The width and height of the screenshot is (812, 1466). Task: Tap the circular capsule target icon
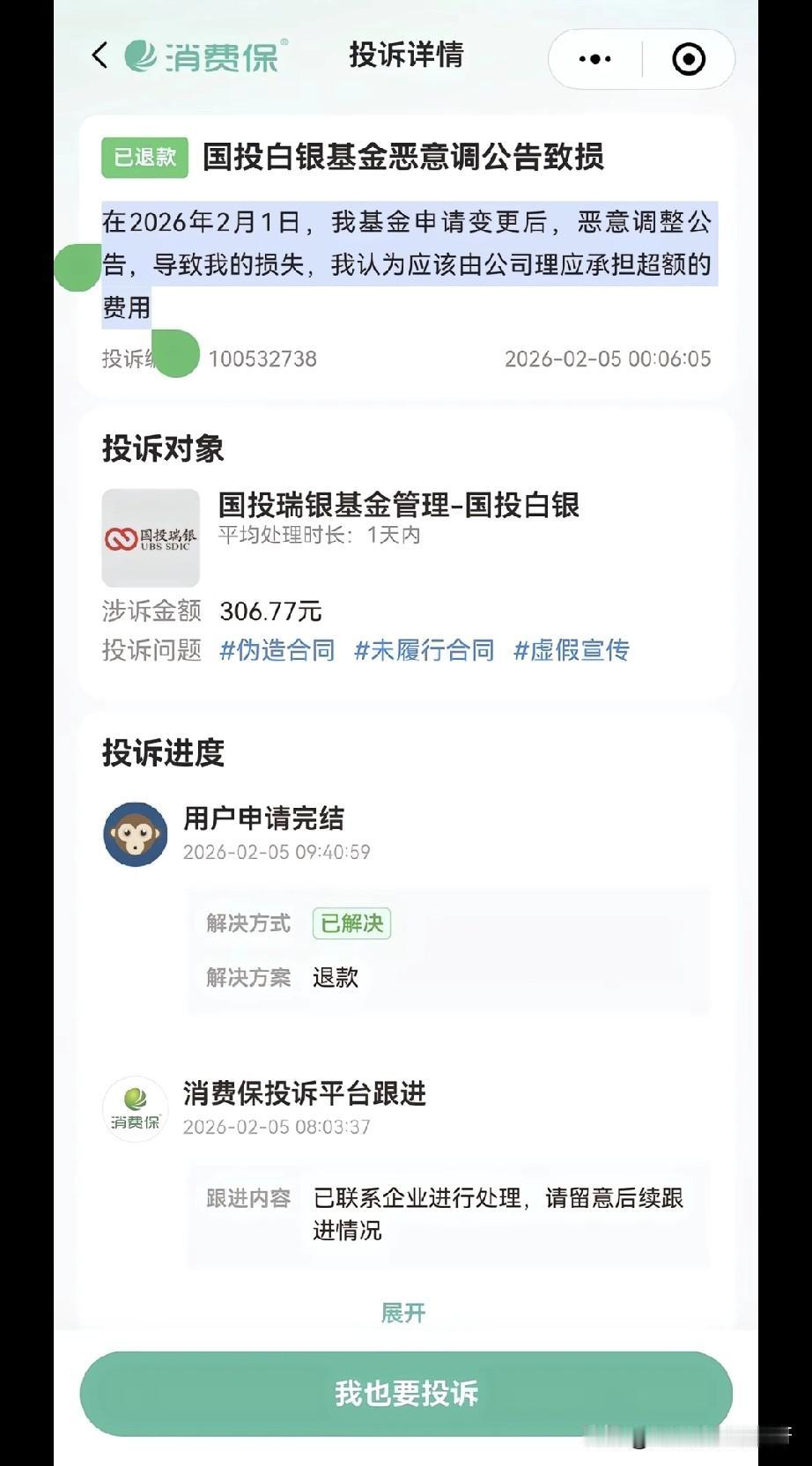(x=690, y=58)
